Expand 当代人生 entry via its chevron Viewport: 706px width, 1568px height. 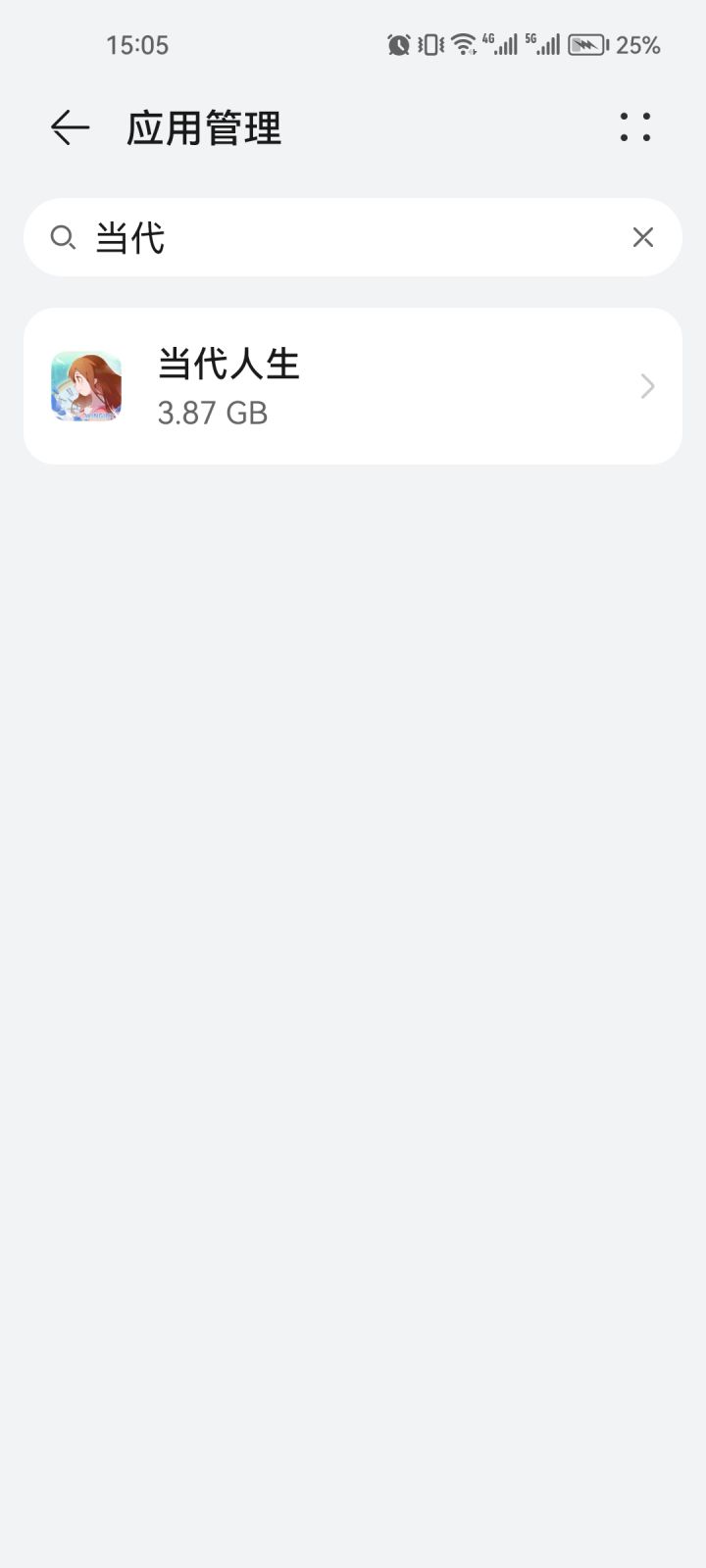646,386
